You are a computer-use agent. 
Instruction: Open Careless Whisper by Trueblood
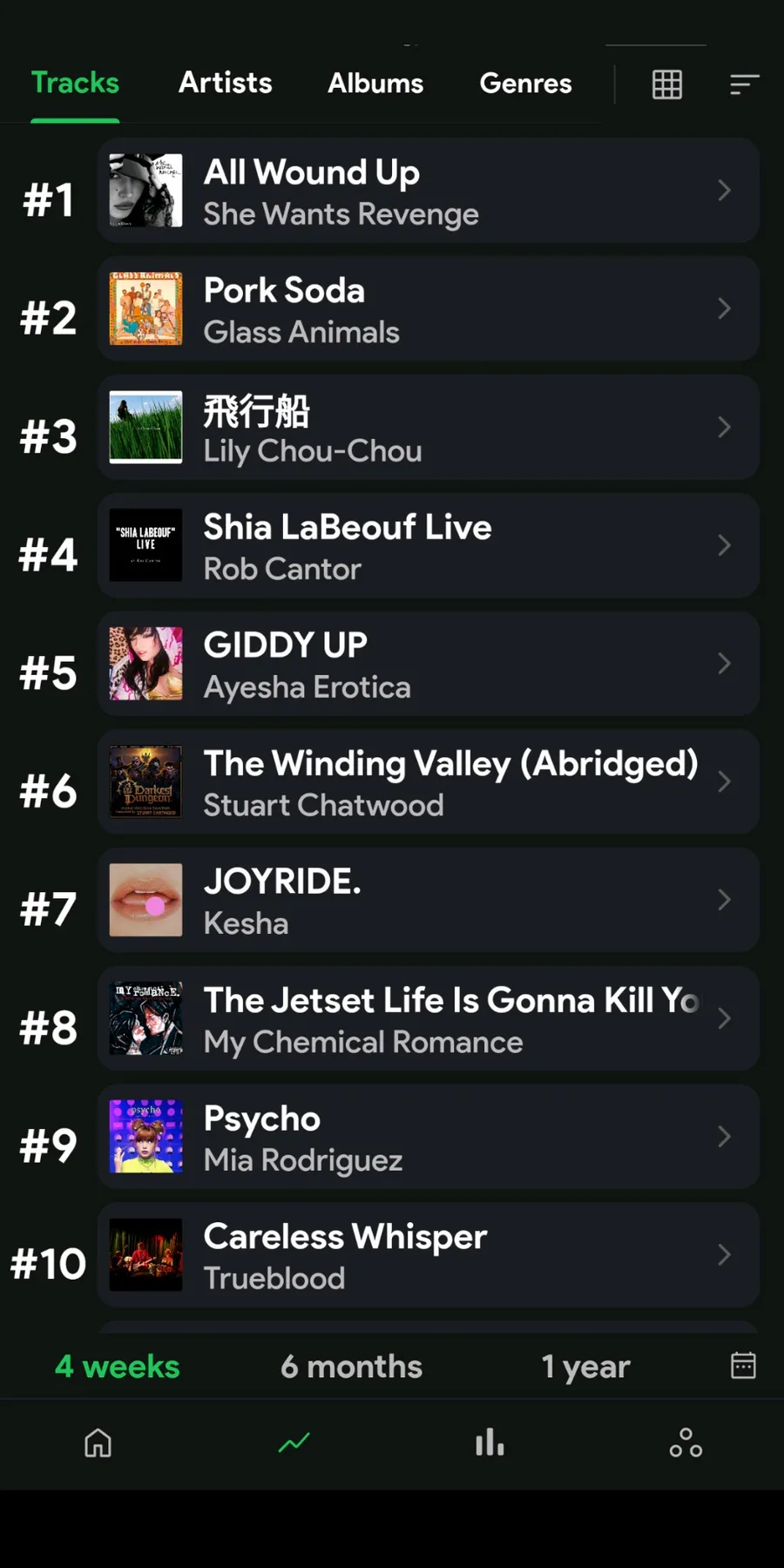(x=427, y=1255)
